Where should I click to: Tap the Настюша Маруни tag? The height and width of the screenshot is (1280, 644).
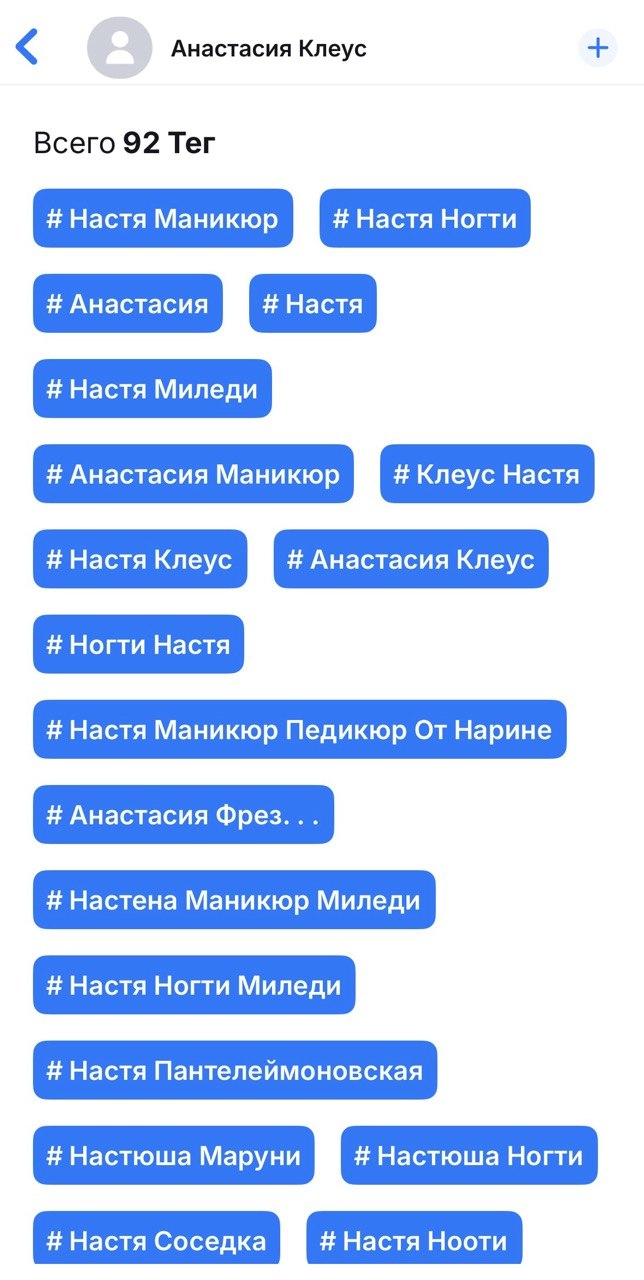pos(174,1155)
